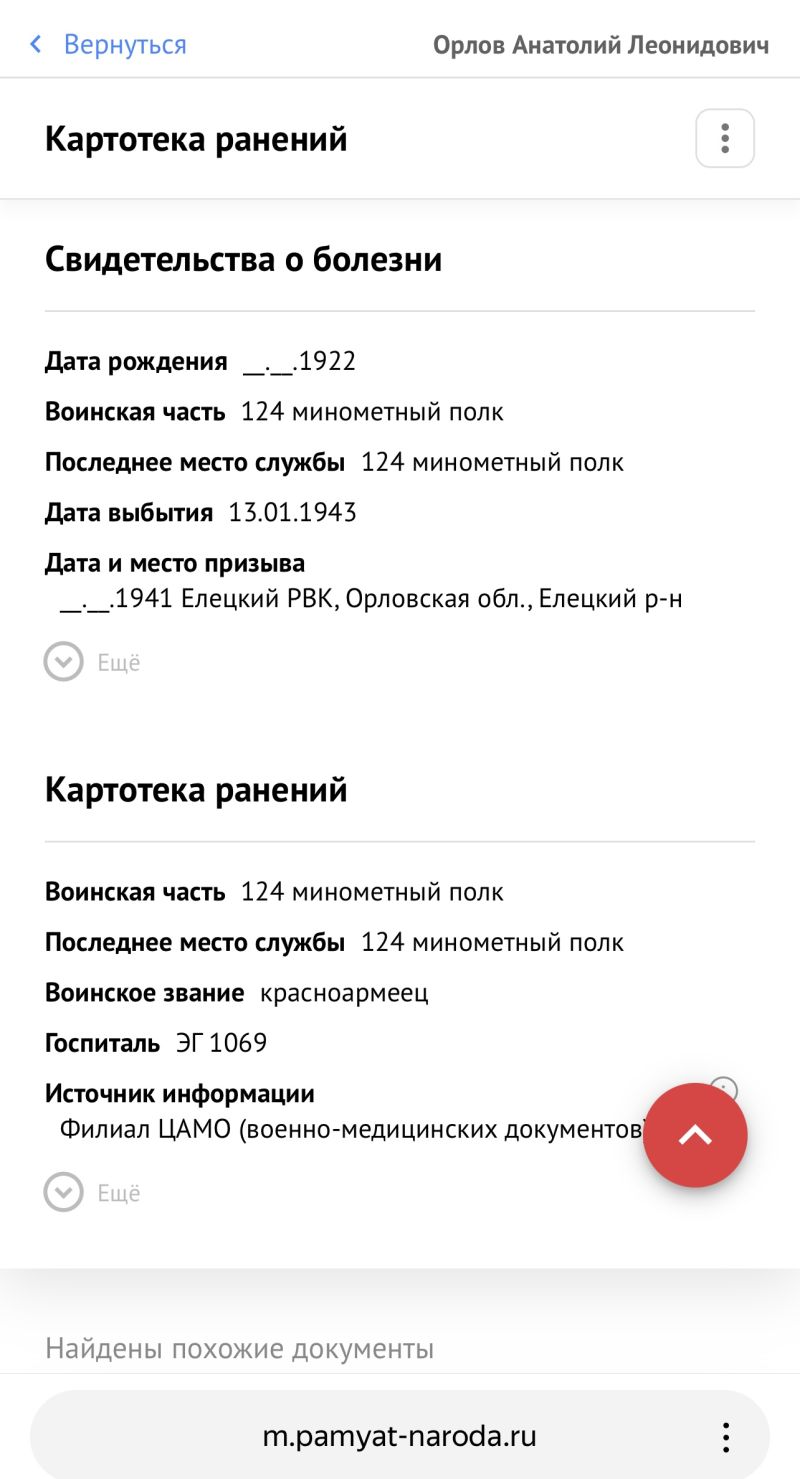Tap the red scroll-to-top arrow button
Image resolution: width=800 pixels, height=1479 pixels.
click(x=695, y=1135)
